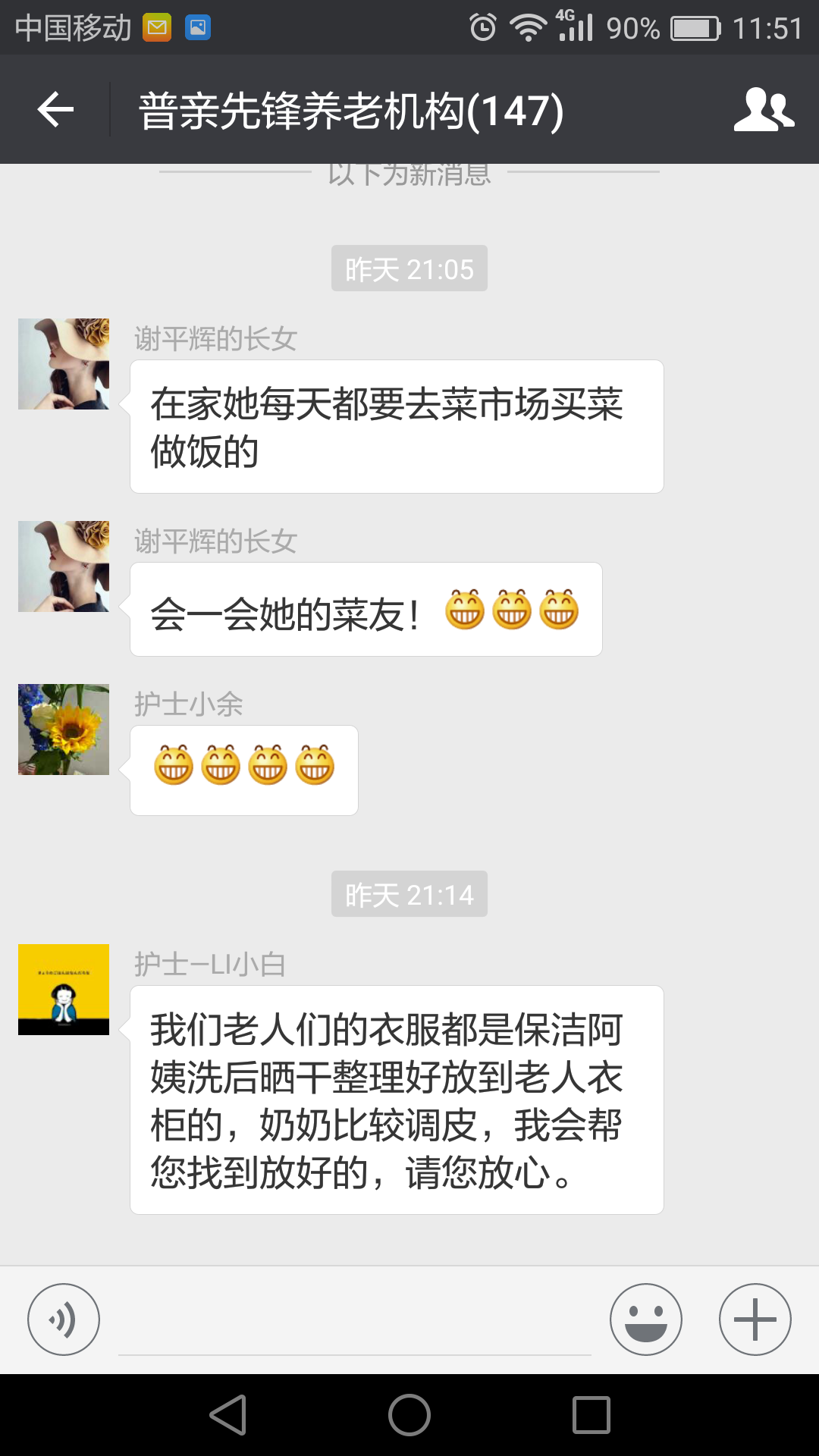This screenshot has height=1456, width=819.
Task: Open recent apps from navigation bar
Action: 591,1415
